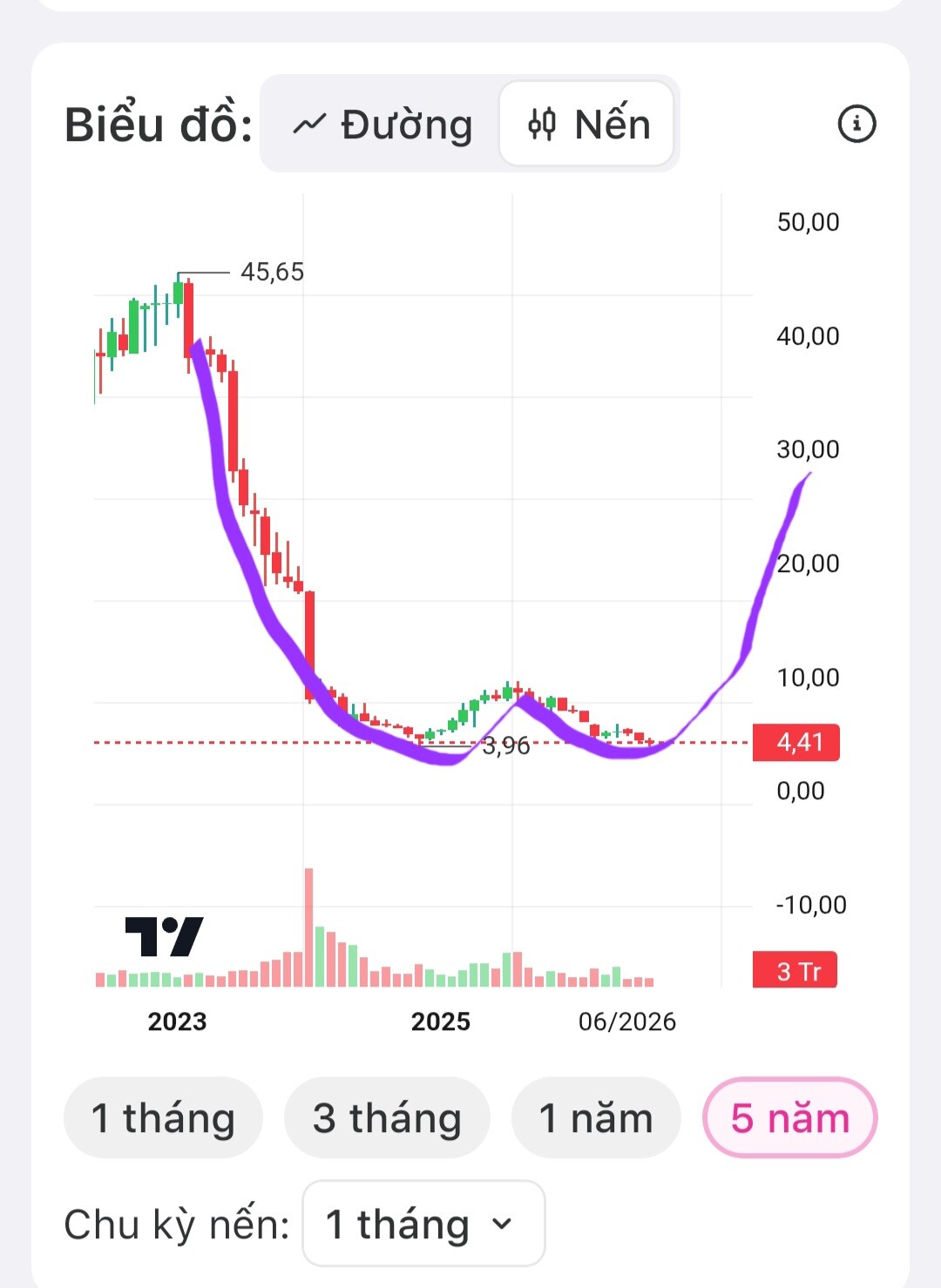Image resolution: width=941 pixels, height=1288 pixels.
Task: Select the Nến candlestick chart view
Action: [x=587, y=124]
